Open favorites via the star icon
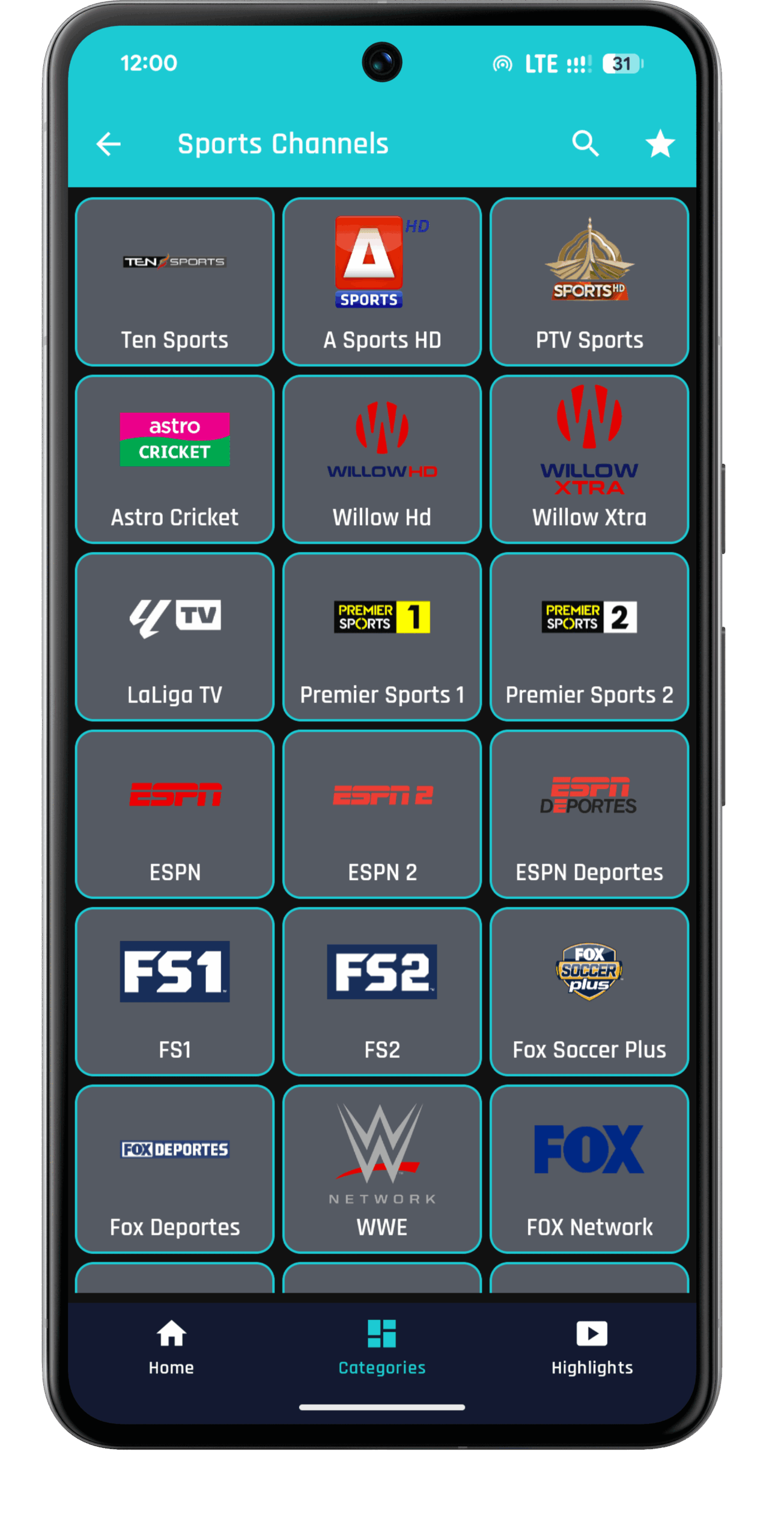Viewport: 784px width, 1538px height. tap(660, 144)
